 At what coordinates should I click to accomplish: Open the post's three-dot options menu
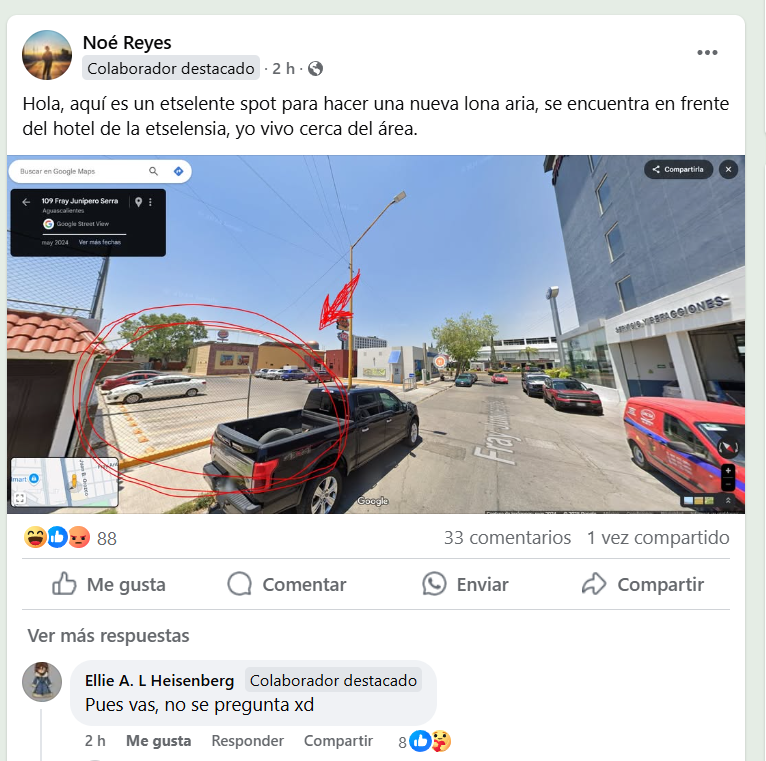(x=707, y=53)
